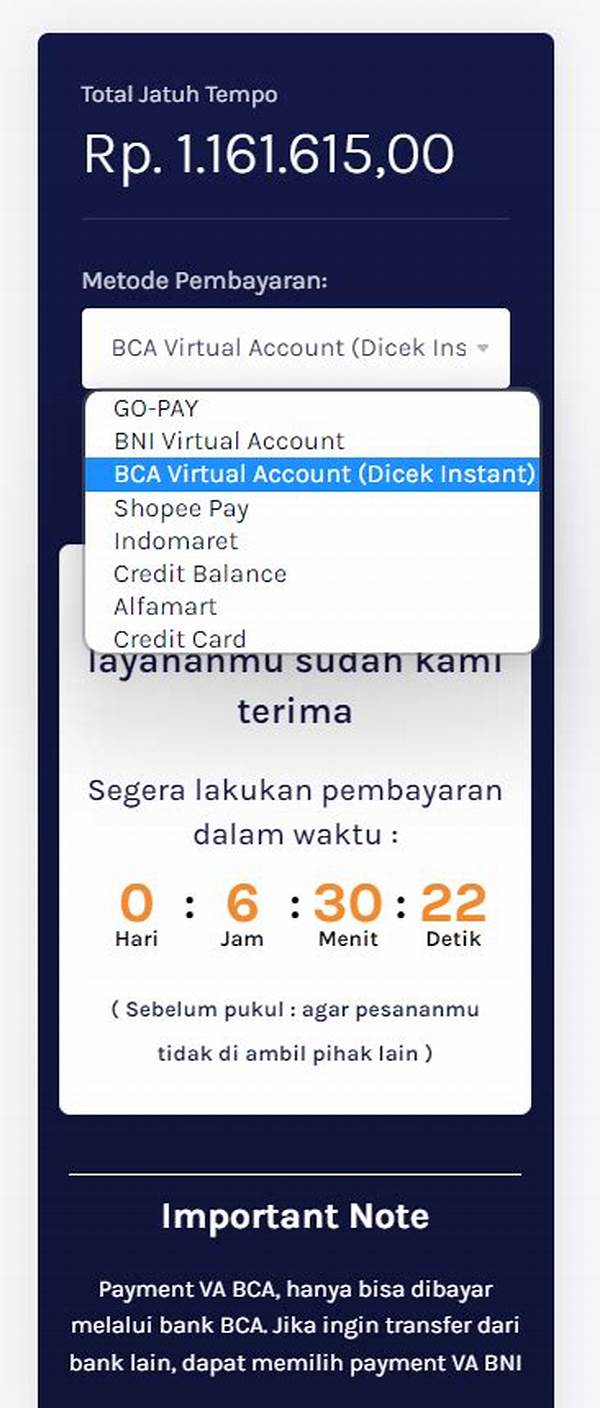Select the Credit Balance option
Screen dimensions: 600x1408
[200, 574]
